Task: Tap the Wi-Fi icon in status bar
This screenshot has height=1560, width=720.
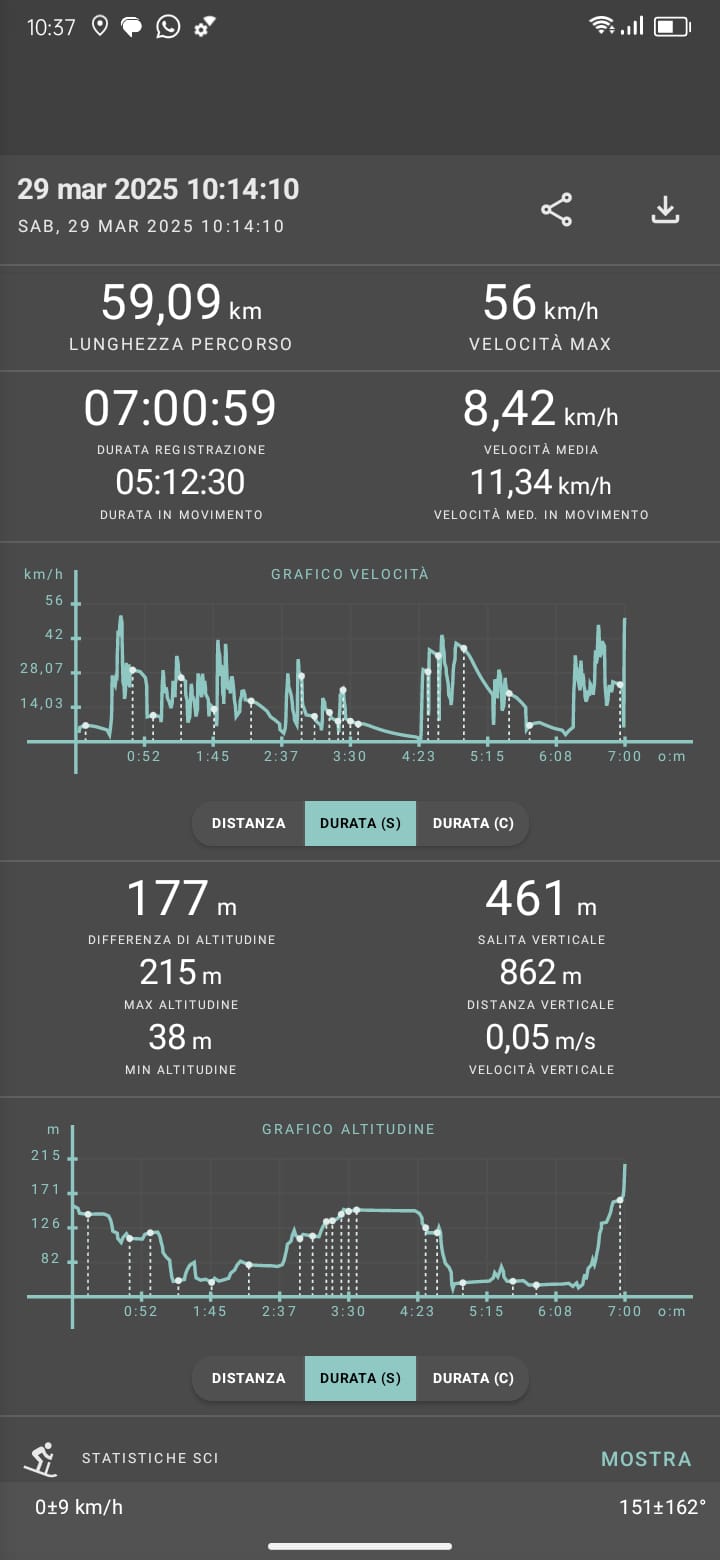Action: click(599, 27)
